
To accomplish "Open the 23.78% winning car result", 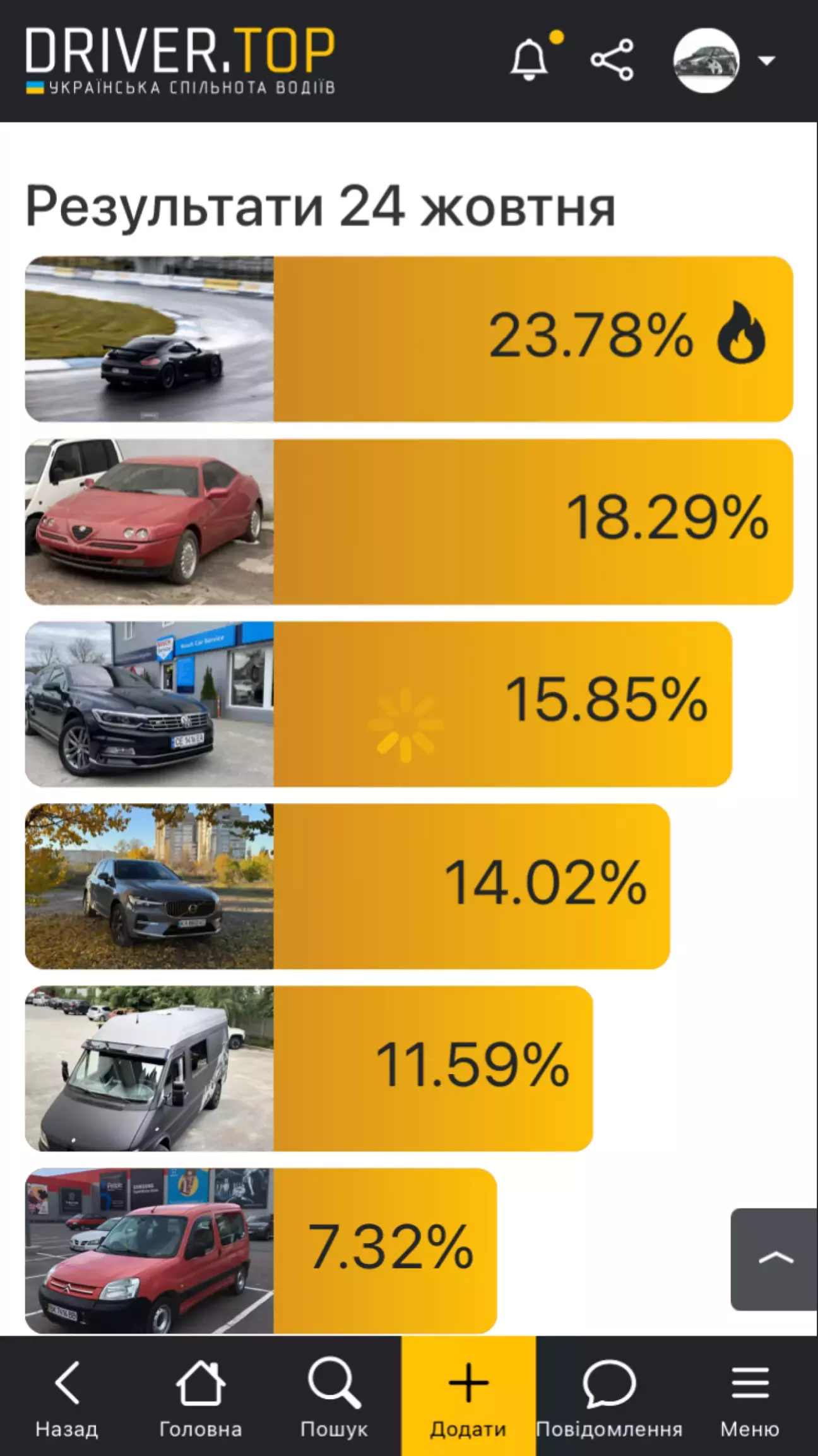I will (x=408, y=339).
